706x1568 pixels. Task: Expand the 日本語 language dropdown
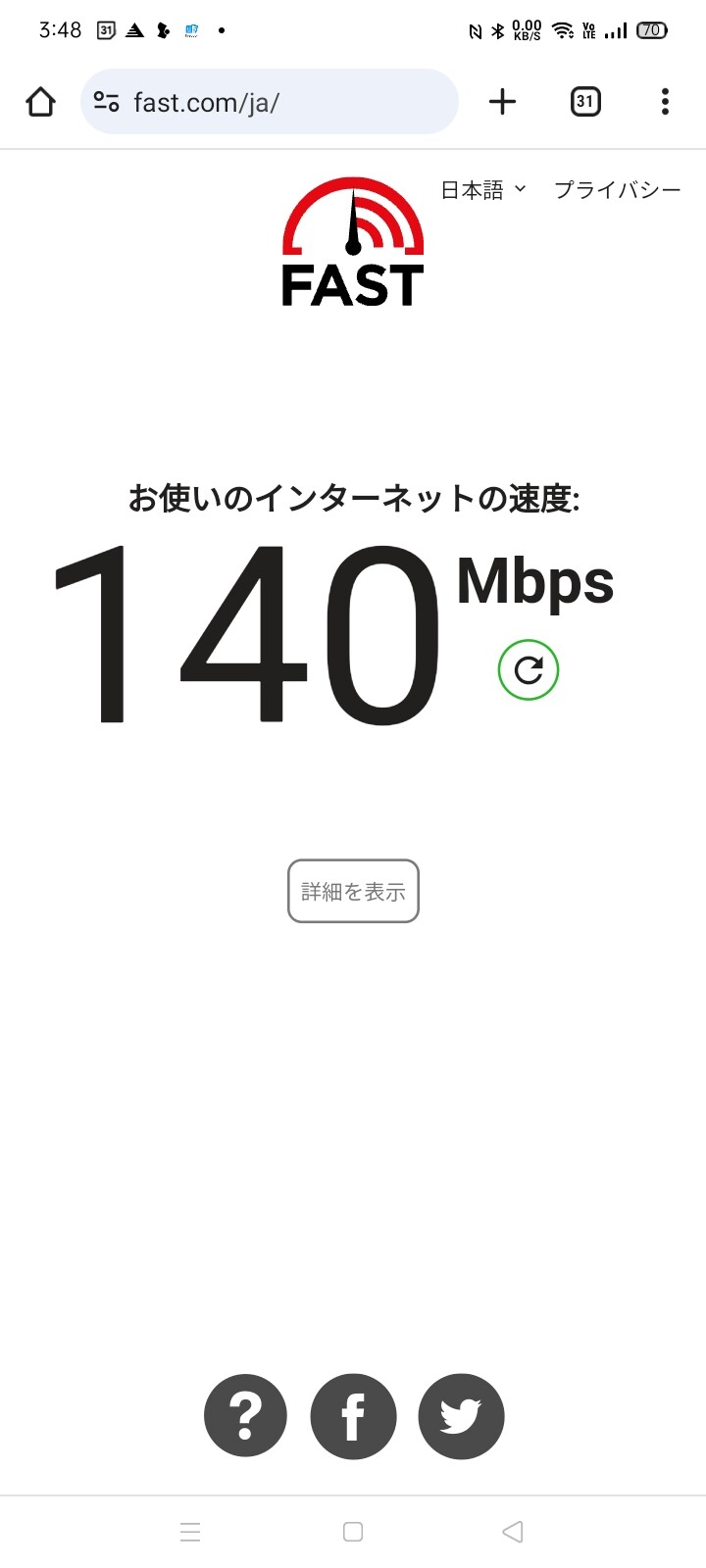click(x=482, y=190)
